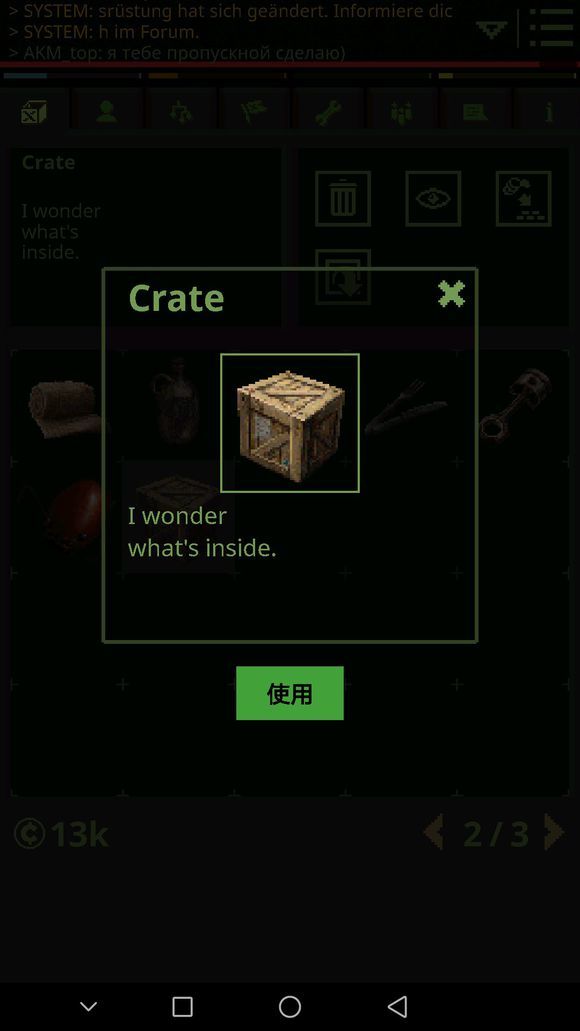
Task: Close the Crate dialog
Action: [x=451, y=294]
